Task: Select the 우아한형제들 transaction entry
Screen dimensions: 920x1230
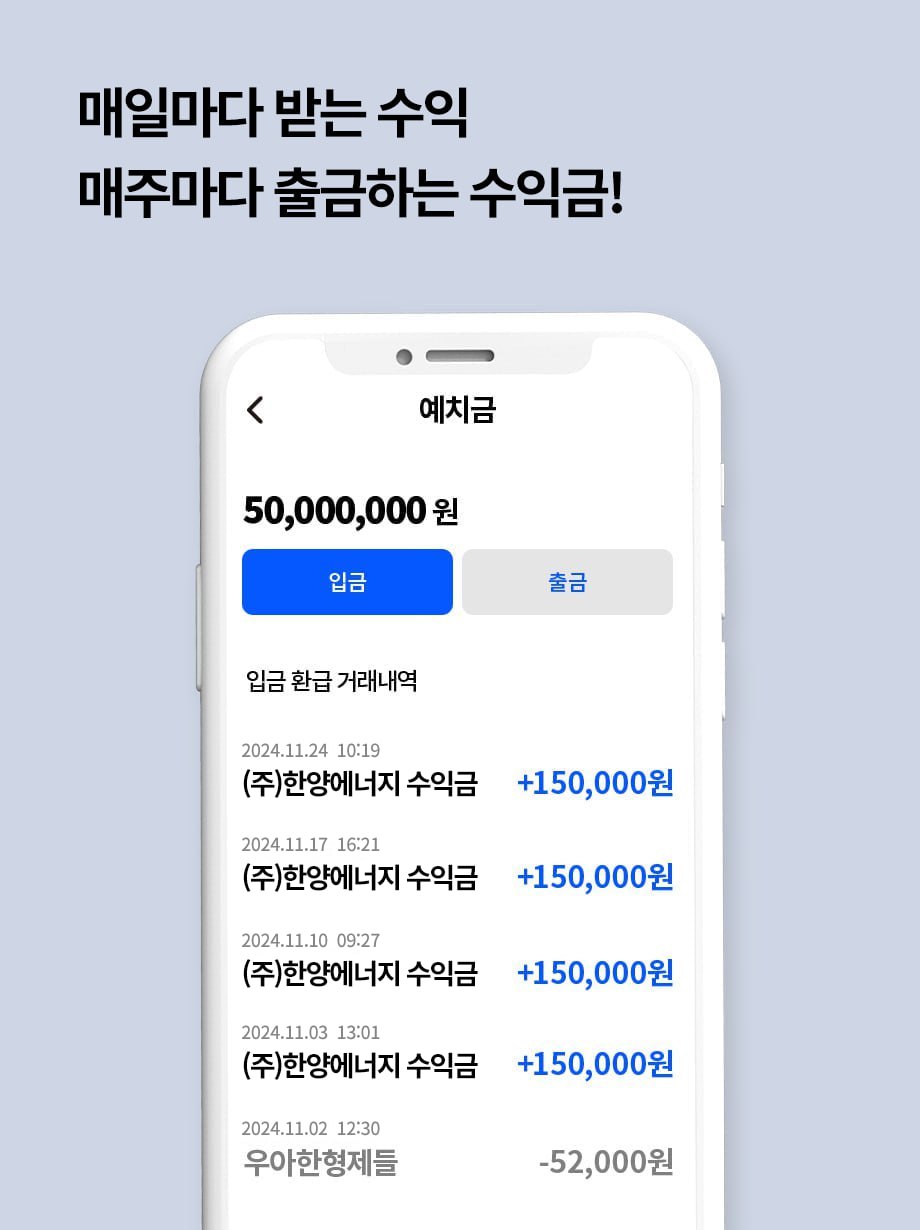Action: [317, 1162]
